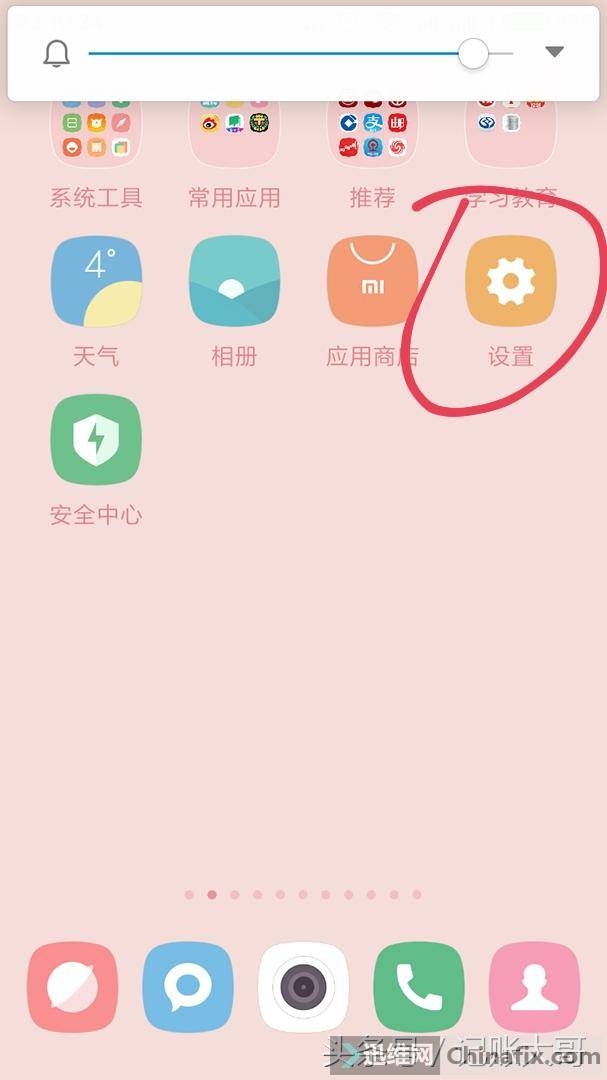The image size is (607, 1080).
Task: Mute ringer via the bell icon
Action: pyautogui.click(x=57, y=54)
